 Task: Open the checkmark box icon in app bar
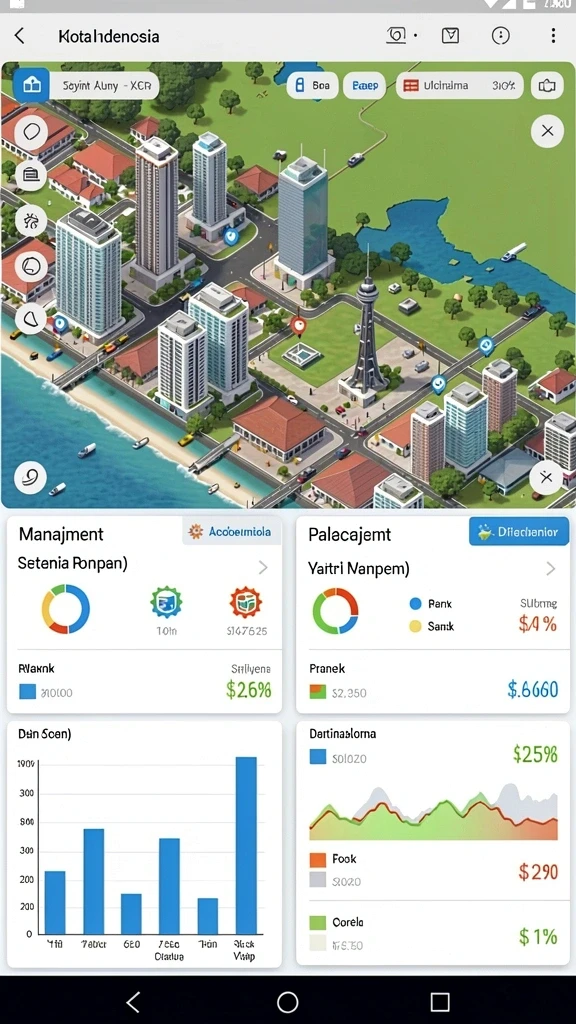click(x=451, y=35)
